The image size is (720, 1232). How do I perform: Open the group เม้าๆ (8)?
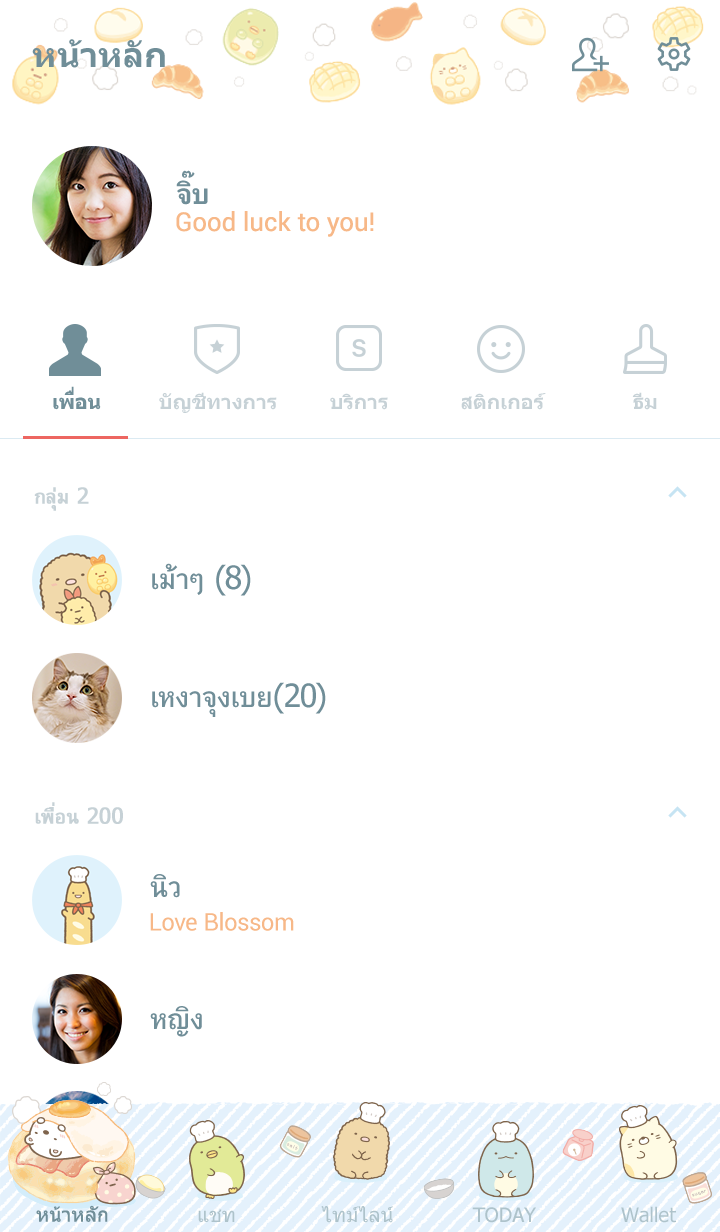(200, 579)
